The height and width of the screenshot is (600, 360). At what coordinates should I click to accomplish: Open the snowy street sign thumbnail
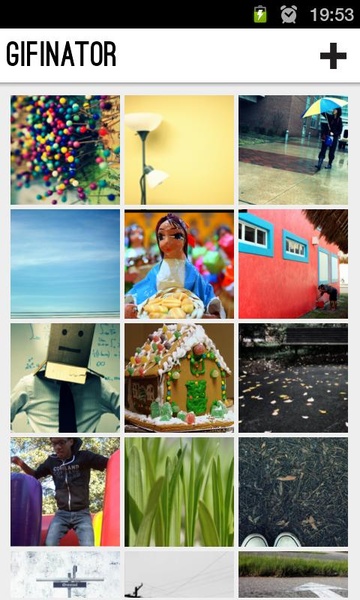point(65,575)
